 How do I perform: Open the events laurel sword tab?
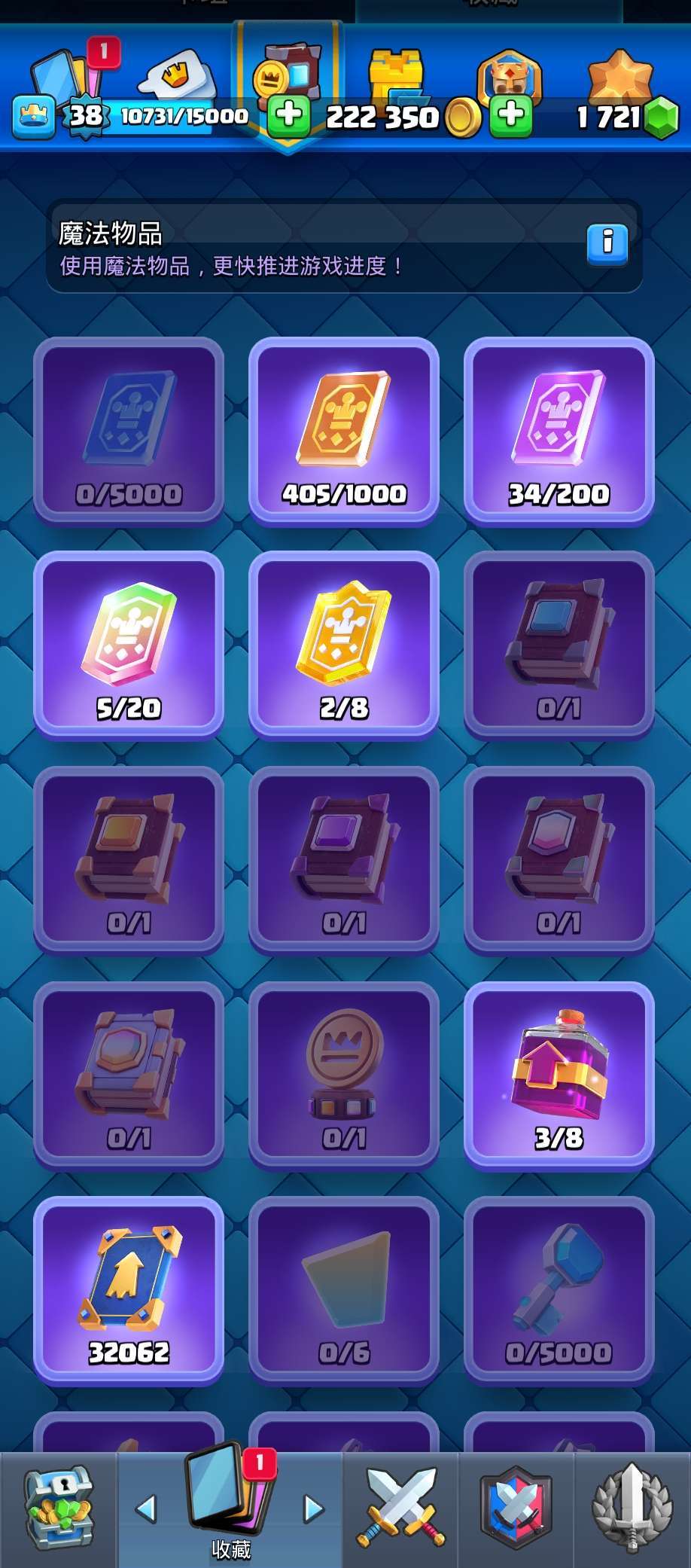[632, 1508]
